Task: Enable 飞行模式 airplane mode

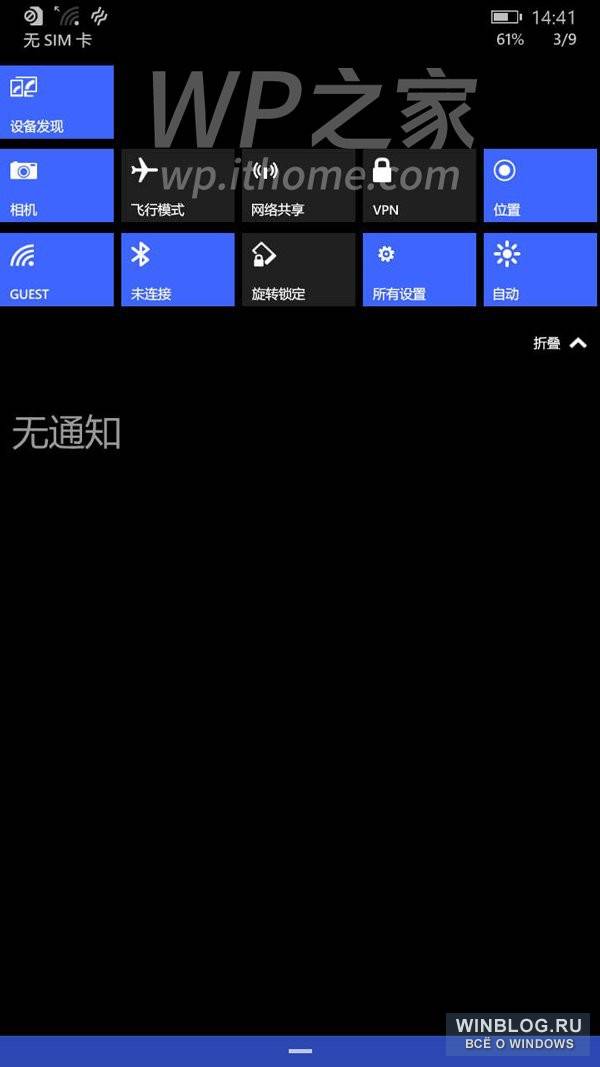Action: tap(178, 186)
